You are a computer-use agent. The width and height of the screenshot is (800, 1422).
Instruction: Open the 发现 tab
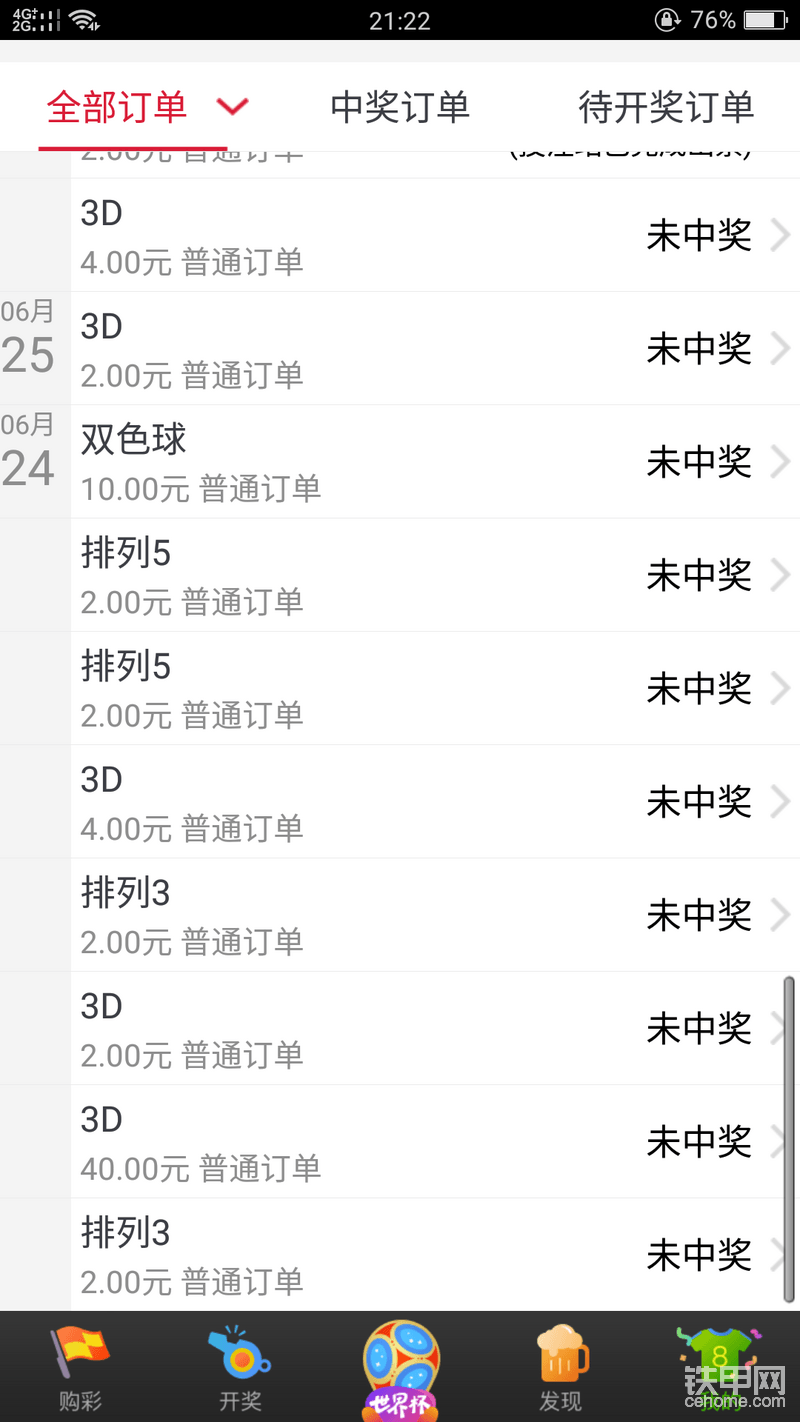coord(560,1368)
